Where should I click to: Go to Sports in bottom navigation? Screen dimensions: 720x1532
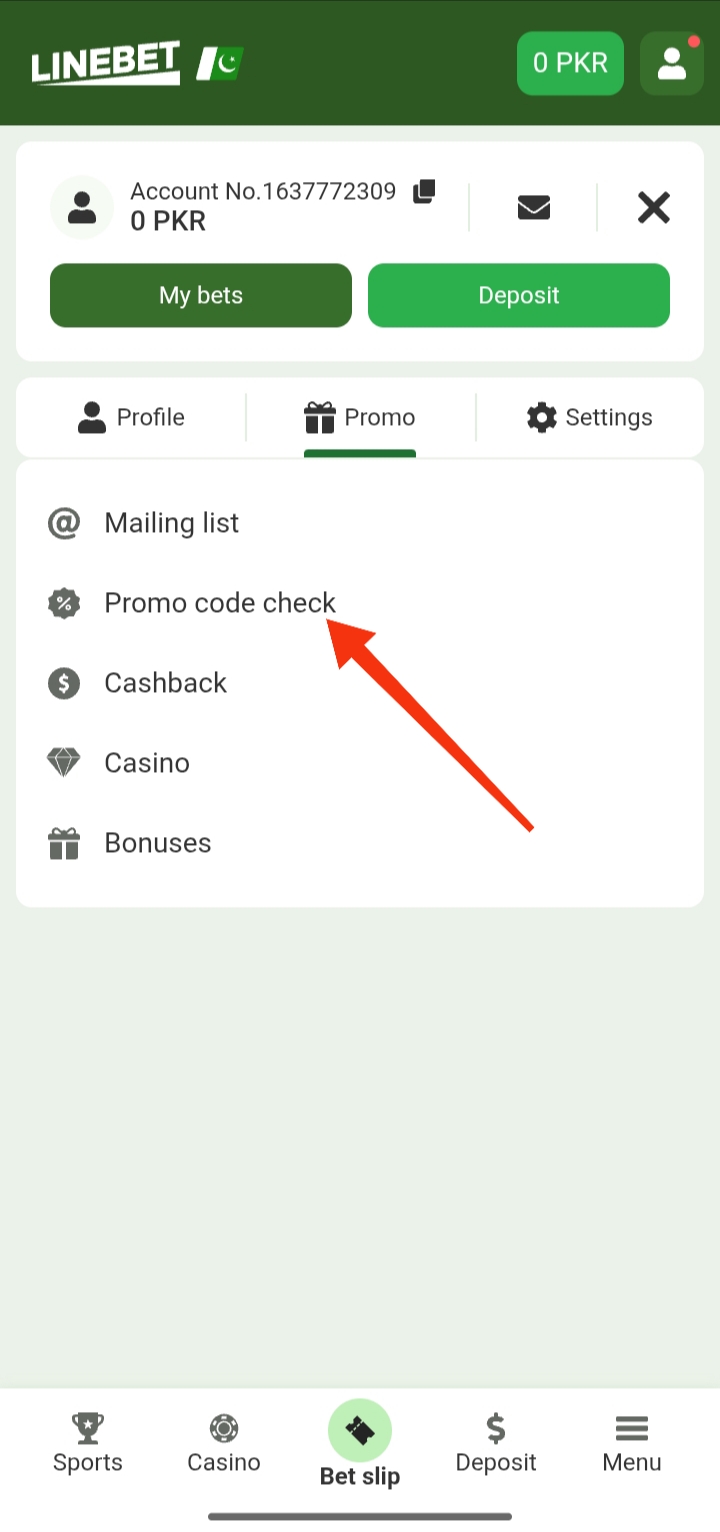[x=88, y=1443]
